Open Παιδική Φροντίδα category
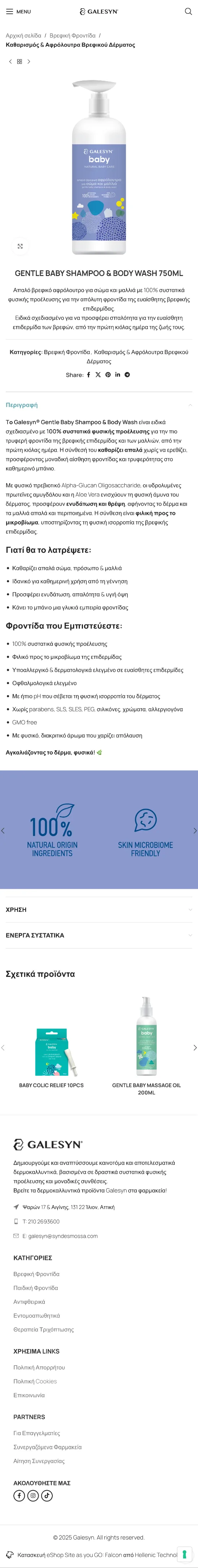The image size is (198, 1568). [x=36, y=1288]
